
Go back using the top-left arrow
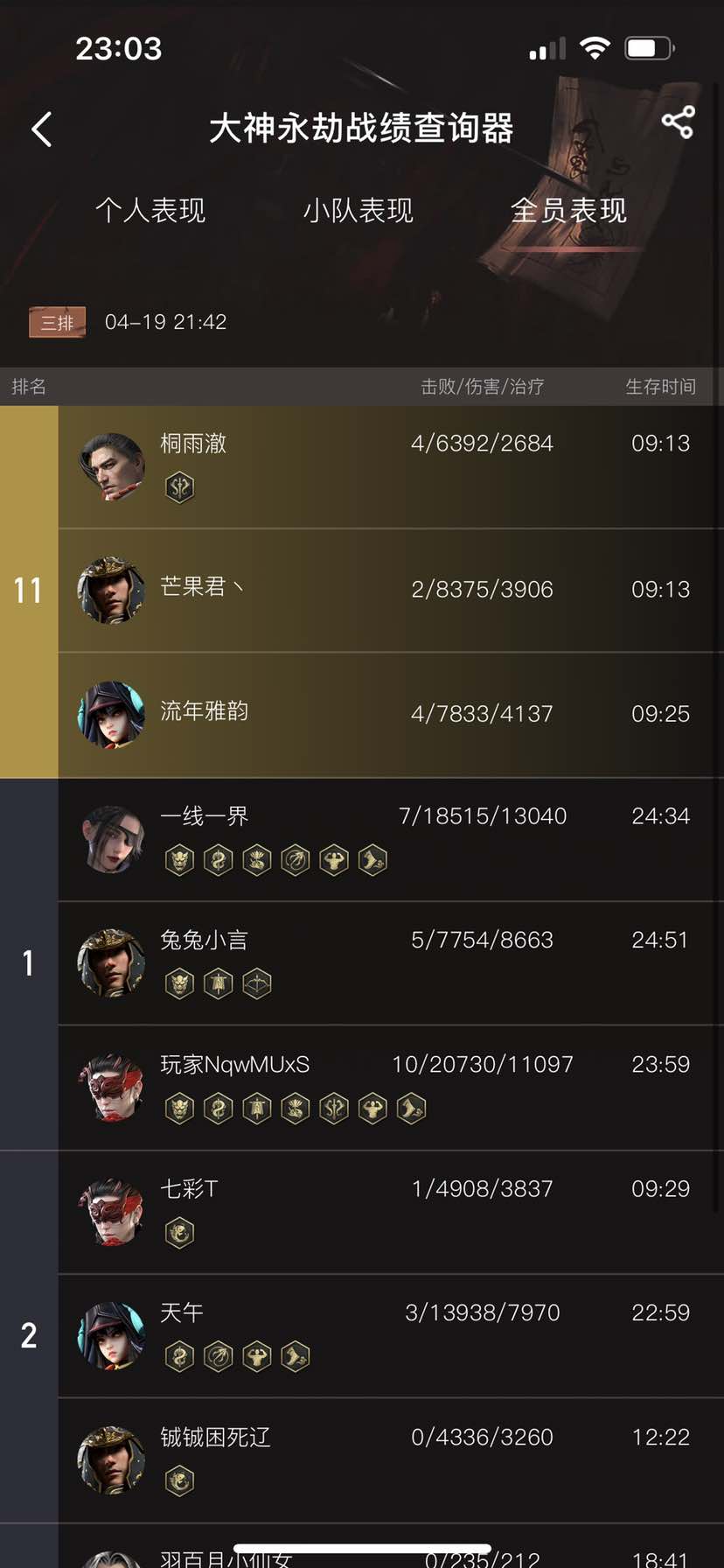pos(42,129)
